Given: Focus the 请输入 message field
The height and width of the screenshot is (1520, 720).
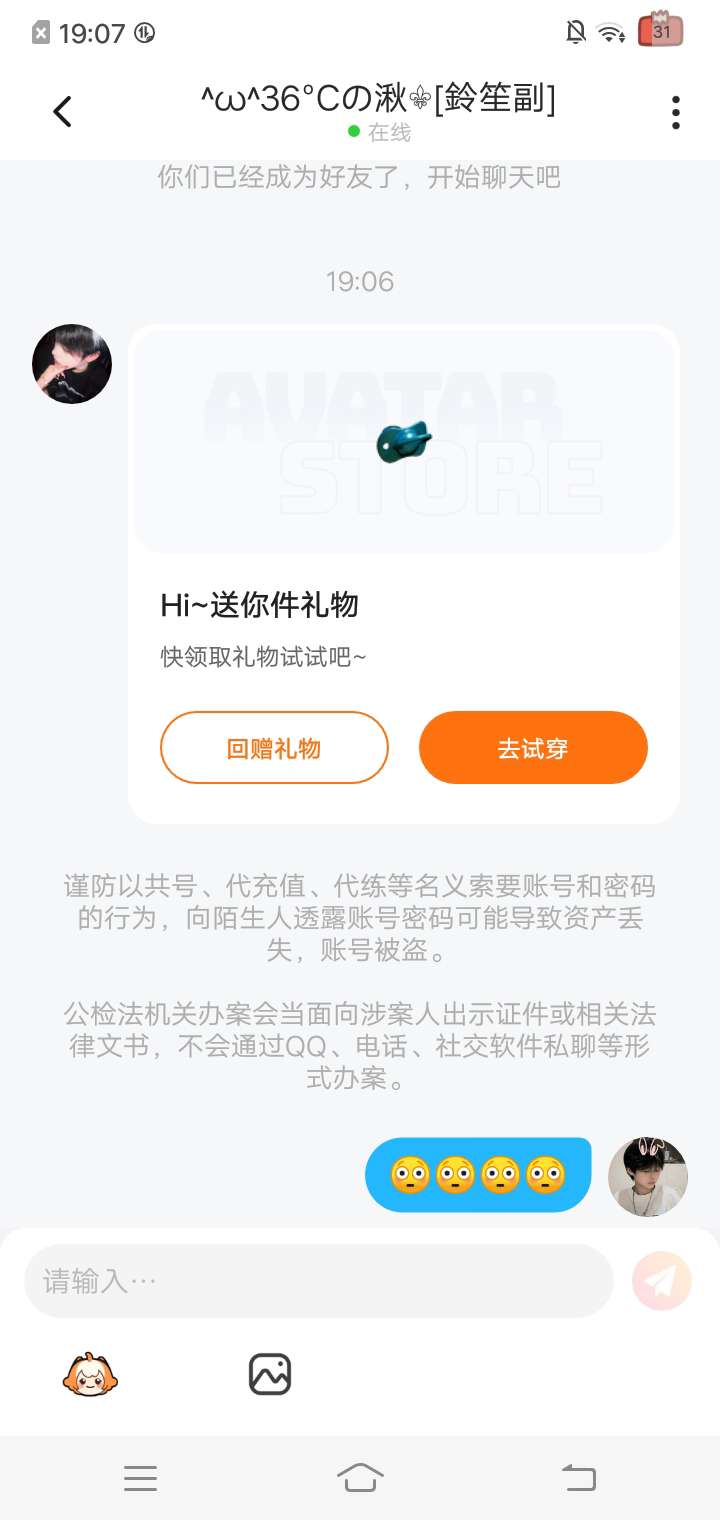Looking at the screenshot, I should click(x=318, y=1281).
